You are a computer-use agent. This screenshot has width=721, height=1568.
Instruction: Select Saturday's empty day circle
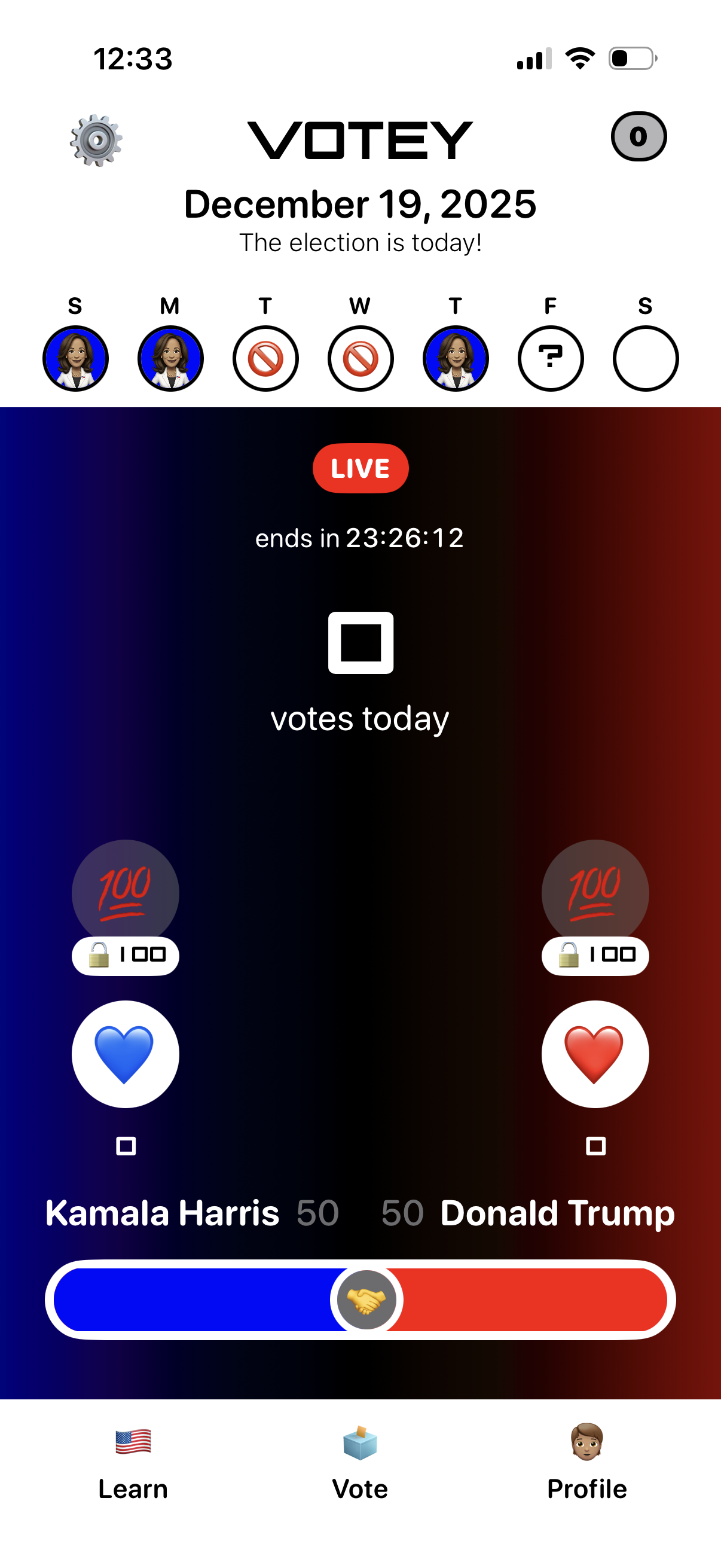pyautogui.click(x=646, y=358)
